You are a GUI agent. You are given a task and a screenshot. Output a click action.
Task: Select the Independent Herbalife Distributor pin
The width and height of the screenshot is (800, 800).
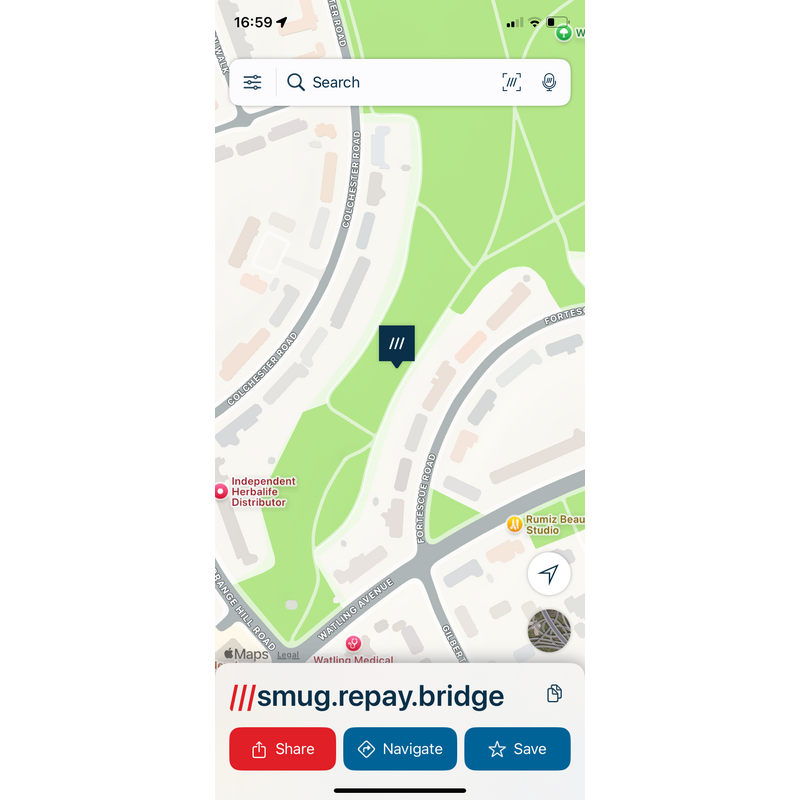click(221, 491)
